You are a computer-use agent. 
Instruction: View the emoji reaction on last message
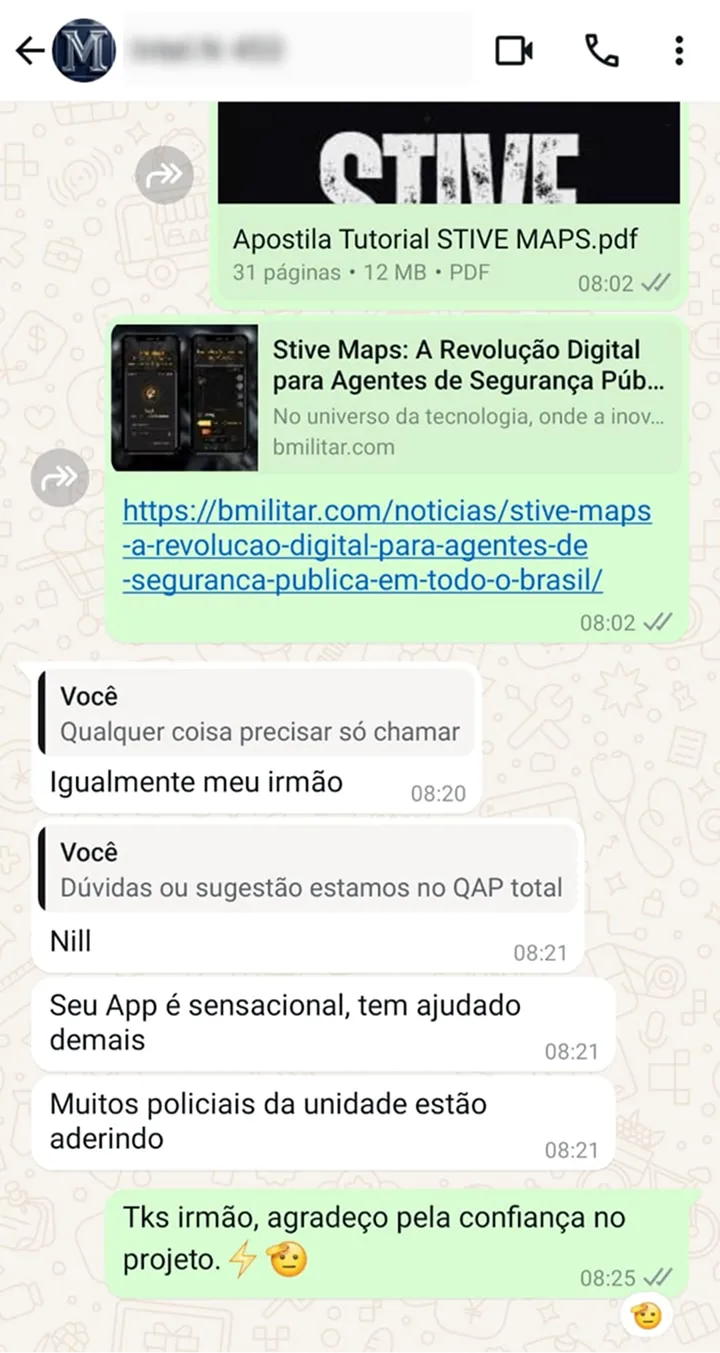pyautogui.click(x=646, y=1314)
